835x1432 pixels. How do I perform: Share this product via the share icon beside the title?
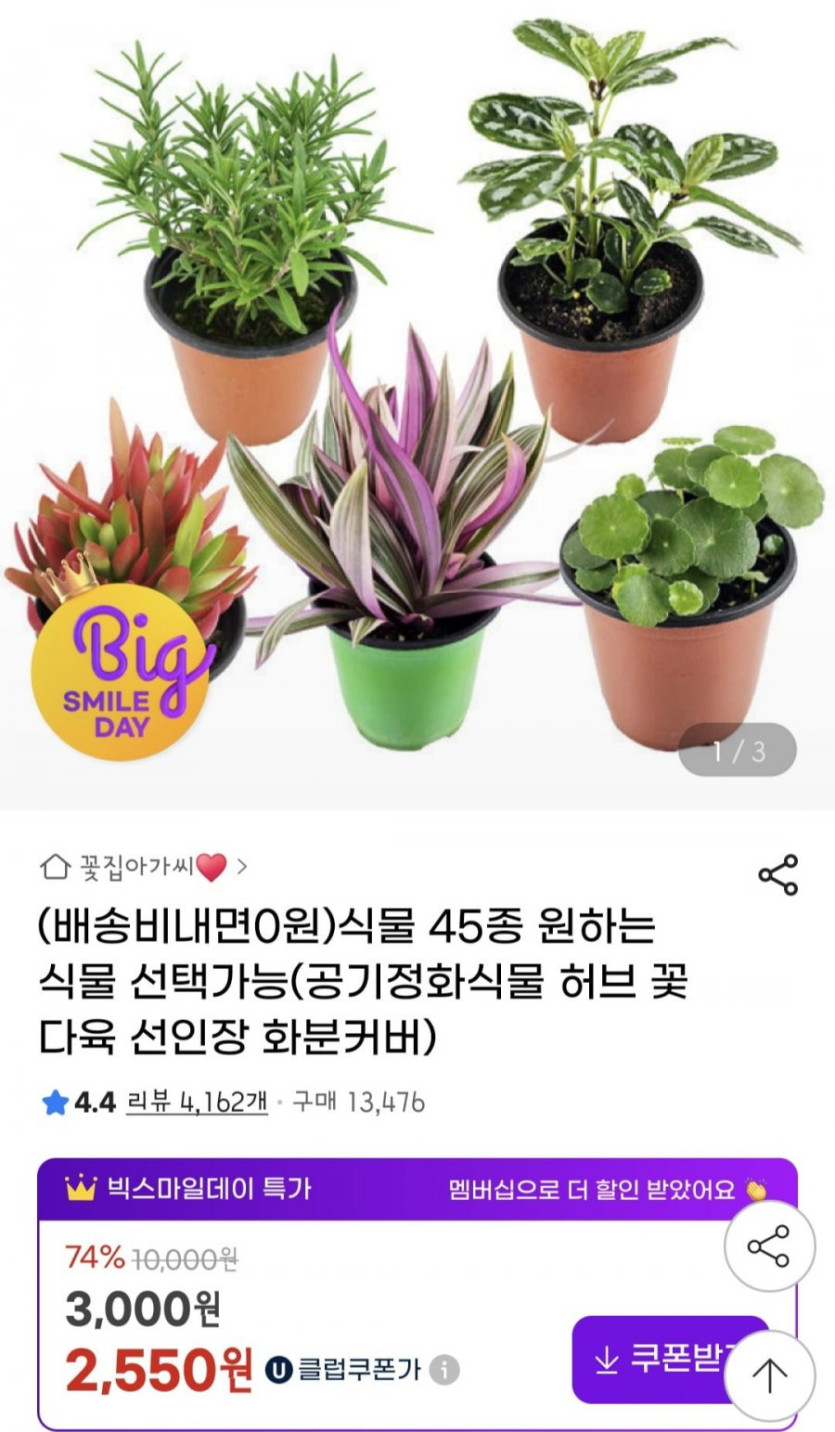(x=777, y=875)
